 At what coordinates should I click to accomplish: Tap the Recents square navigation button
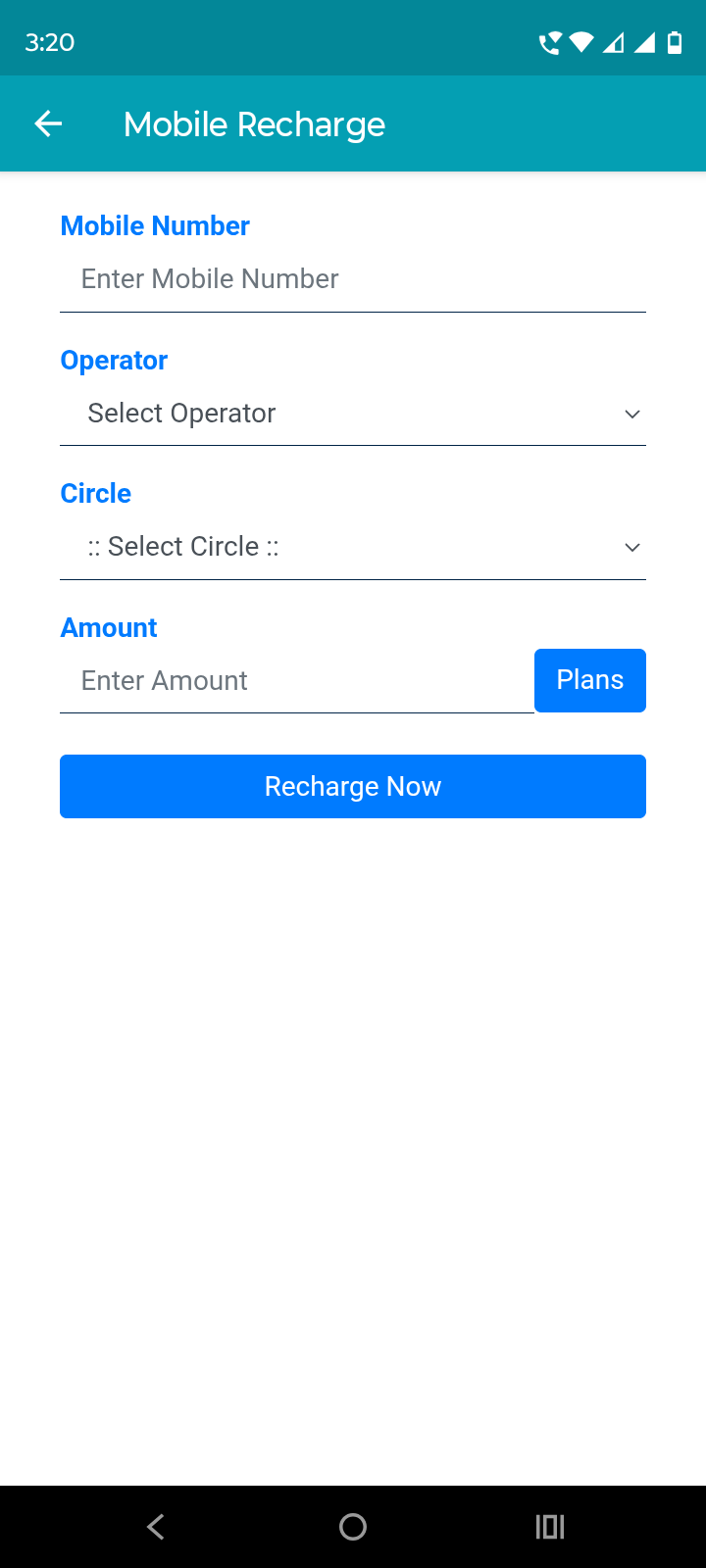coord(550,1526)
